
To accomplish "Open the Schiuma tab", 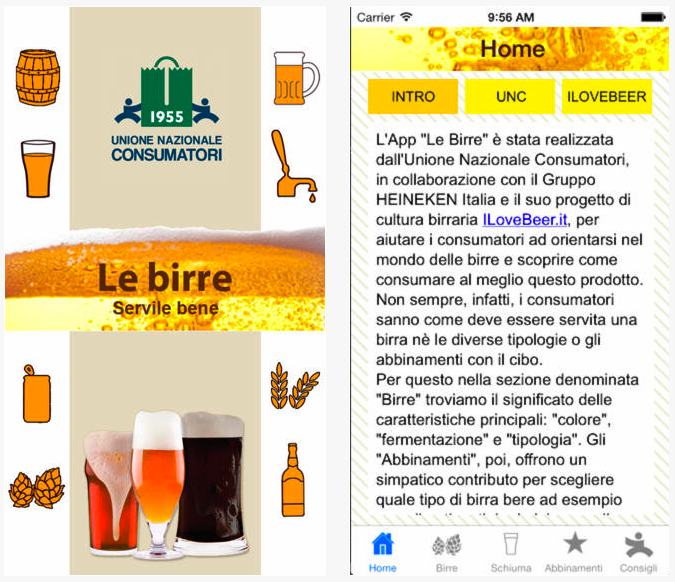I will coord(510,551).
